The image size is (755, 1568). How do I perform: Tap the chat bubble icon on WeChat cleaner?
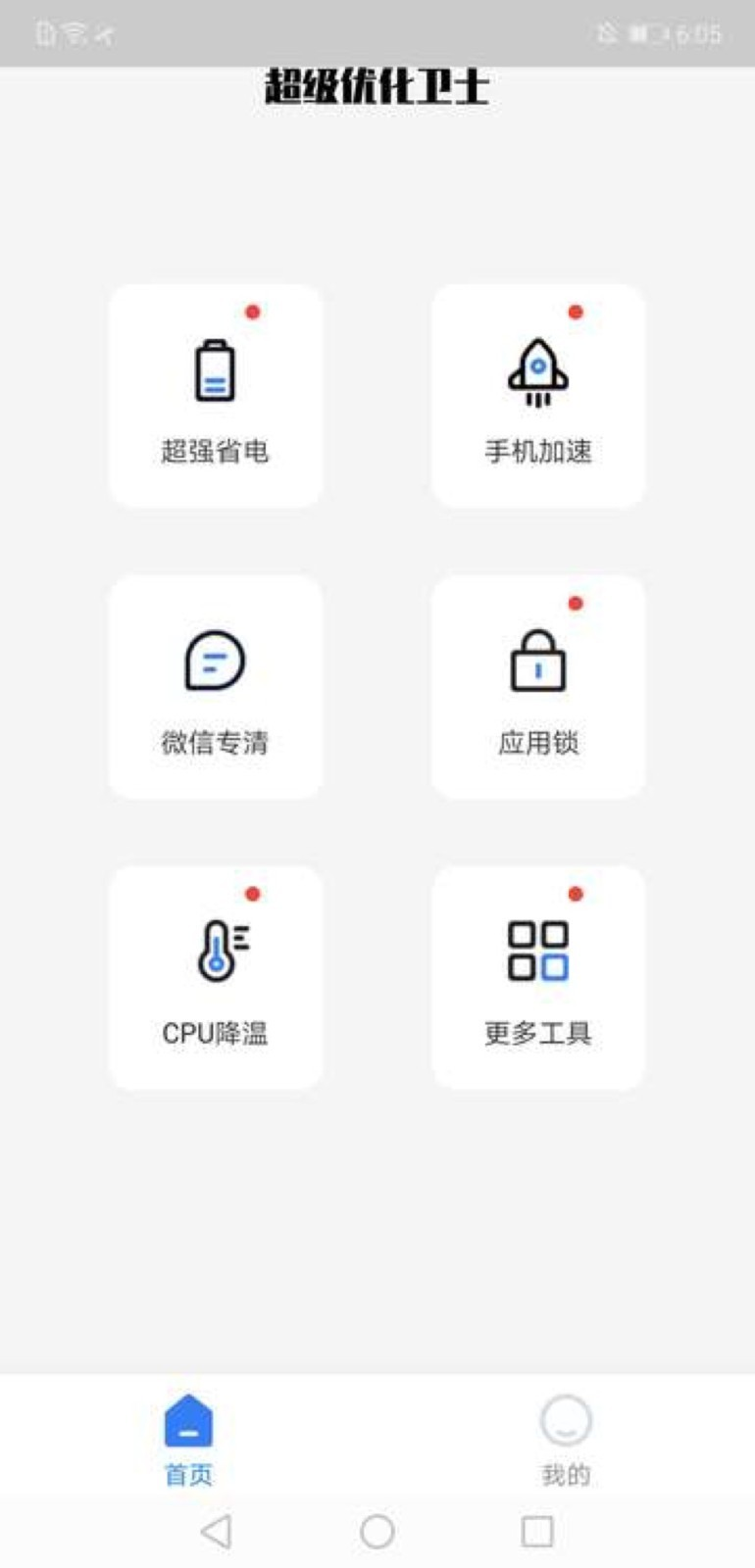(x=213, y=660)
